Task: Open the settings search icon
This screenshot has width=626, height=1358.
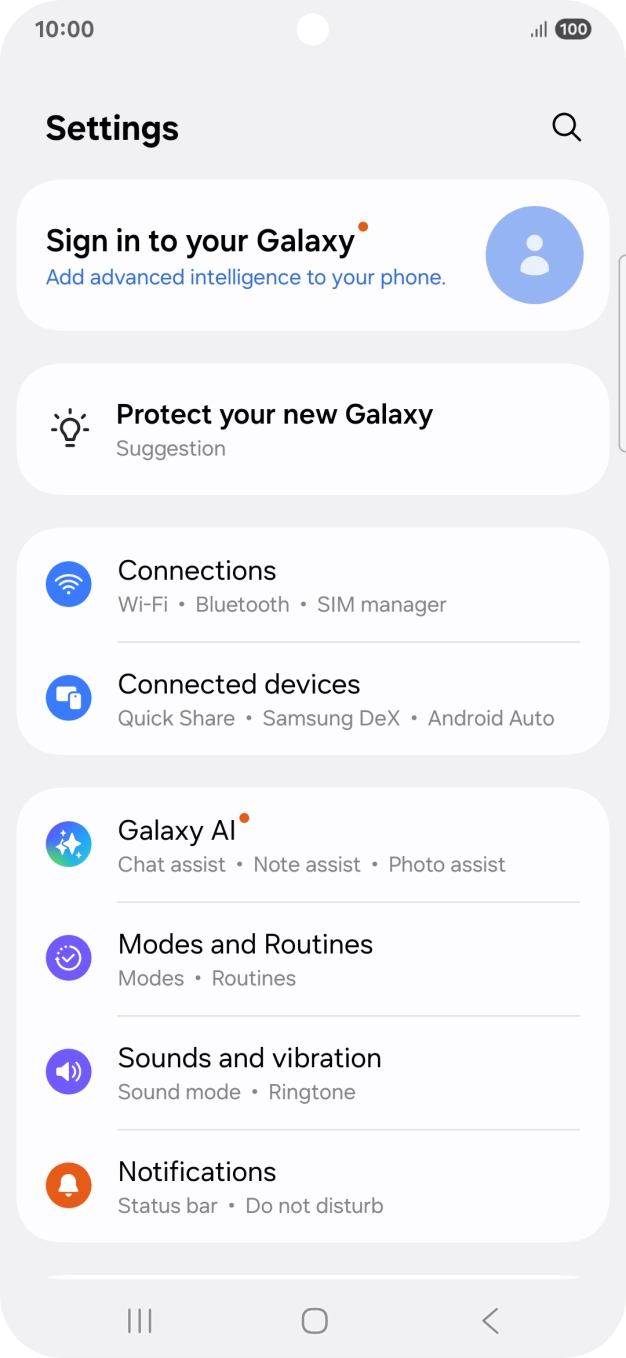Action: click(x=566, y=127)
